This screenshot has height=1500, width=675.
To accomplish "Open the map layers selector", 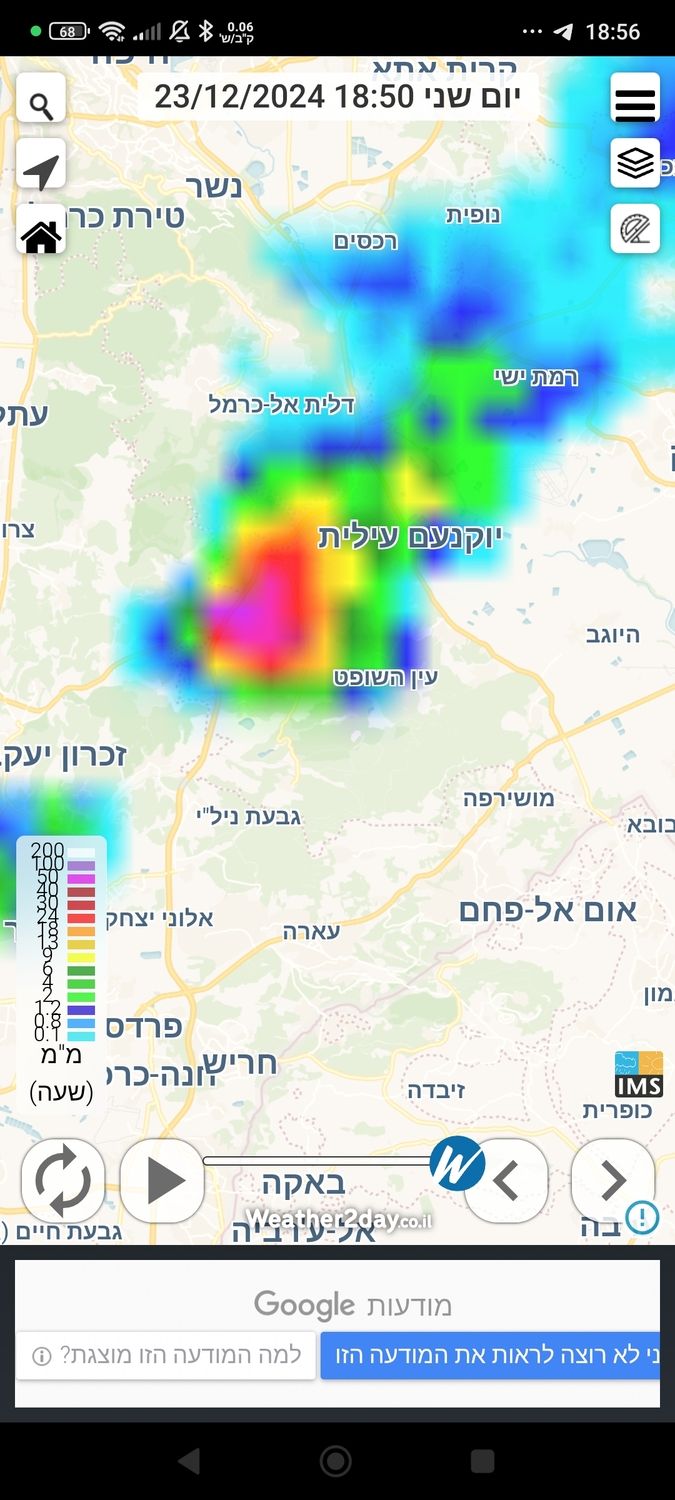I will (x=635, y=164).
